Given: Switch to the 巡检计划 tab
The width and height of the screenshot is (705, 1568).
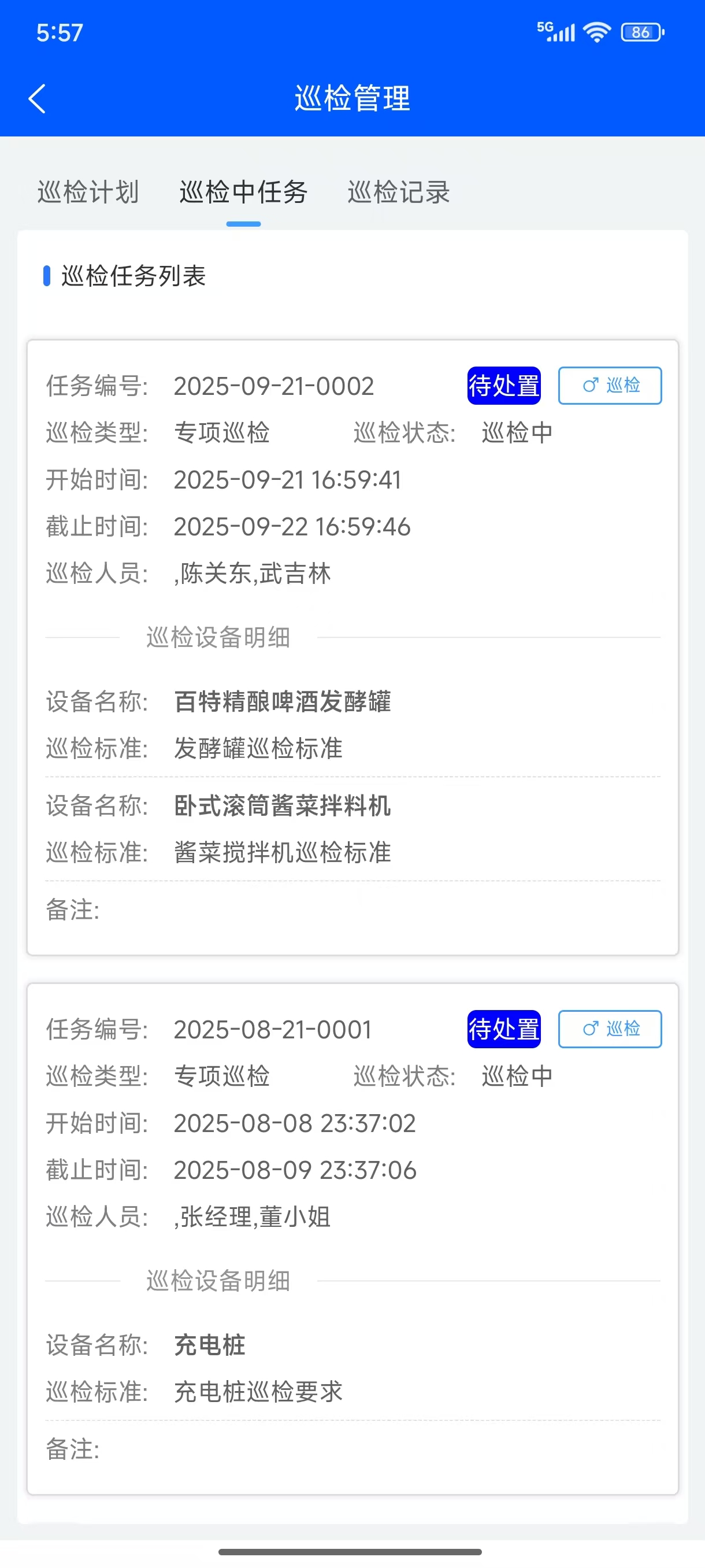Looking at the screenshot, I should pyautogui.click(x=88, y=193).
